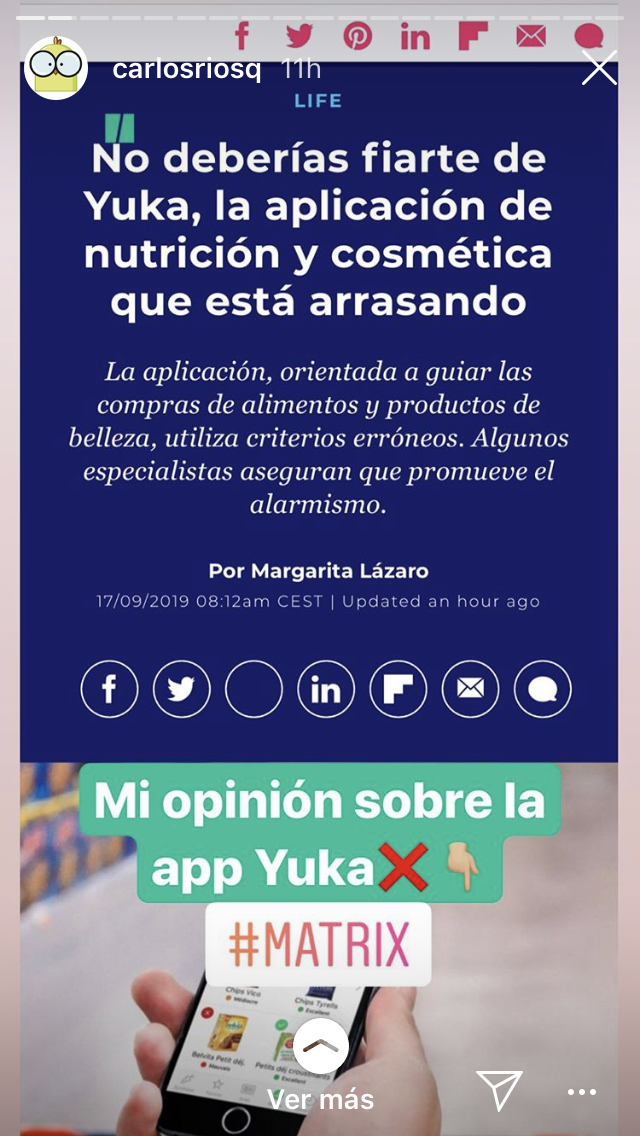Open carlosriosq's profile picture
The height and width of the screenshot is (1136, 640).
[x=55, y=68]
